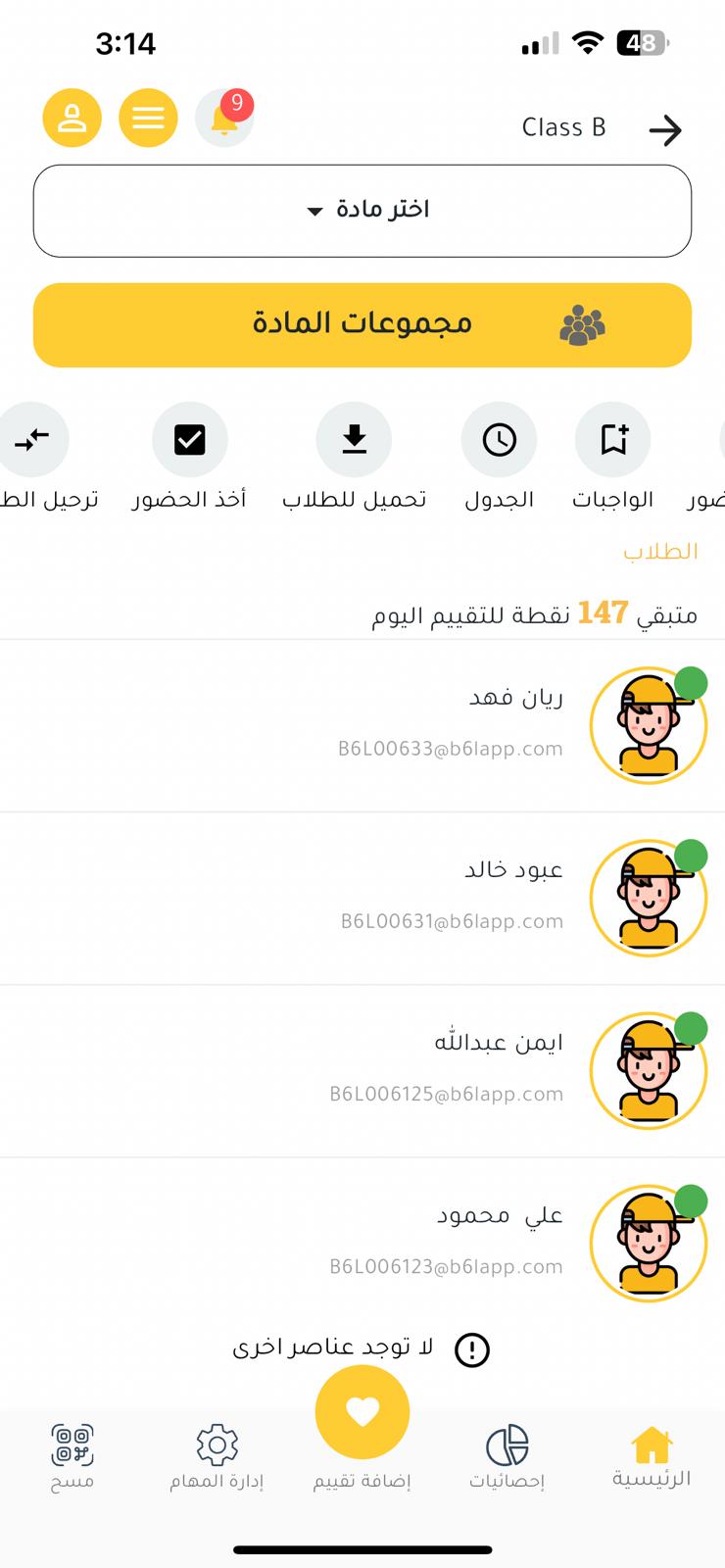This screenshot has width=725, height=1568.
Task: Open مسح QR scan tab
Action: click(72, 1457)
